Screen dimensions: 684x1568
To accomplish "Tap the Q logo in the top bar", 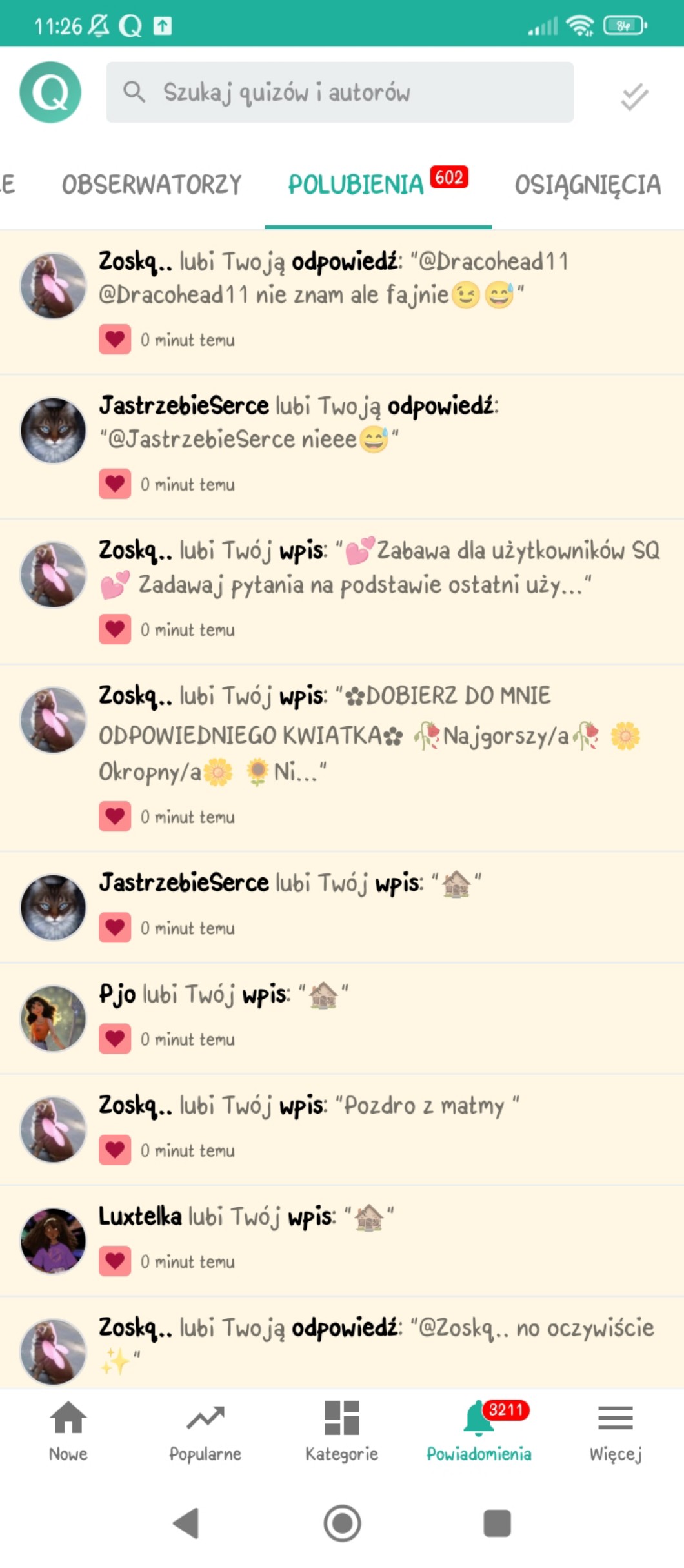I will point(50,92).
